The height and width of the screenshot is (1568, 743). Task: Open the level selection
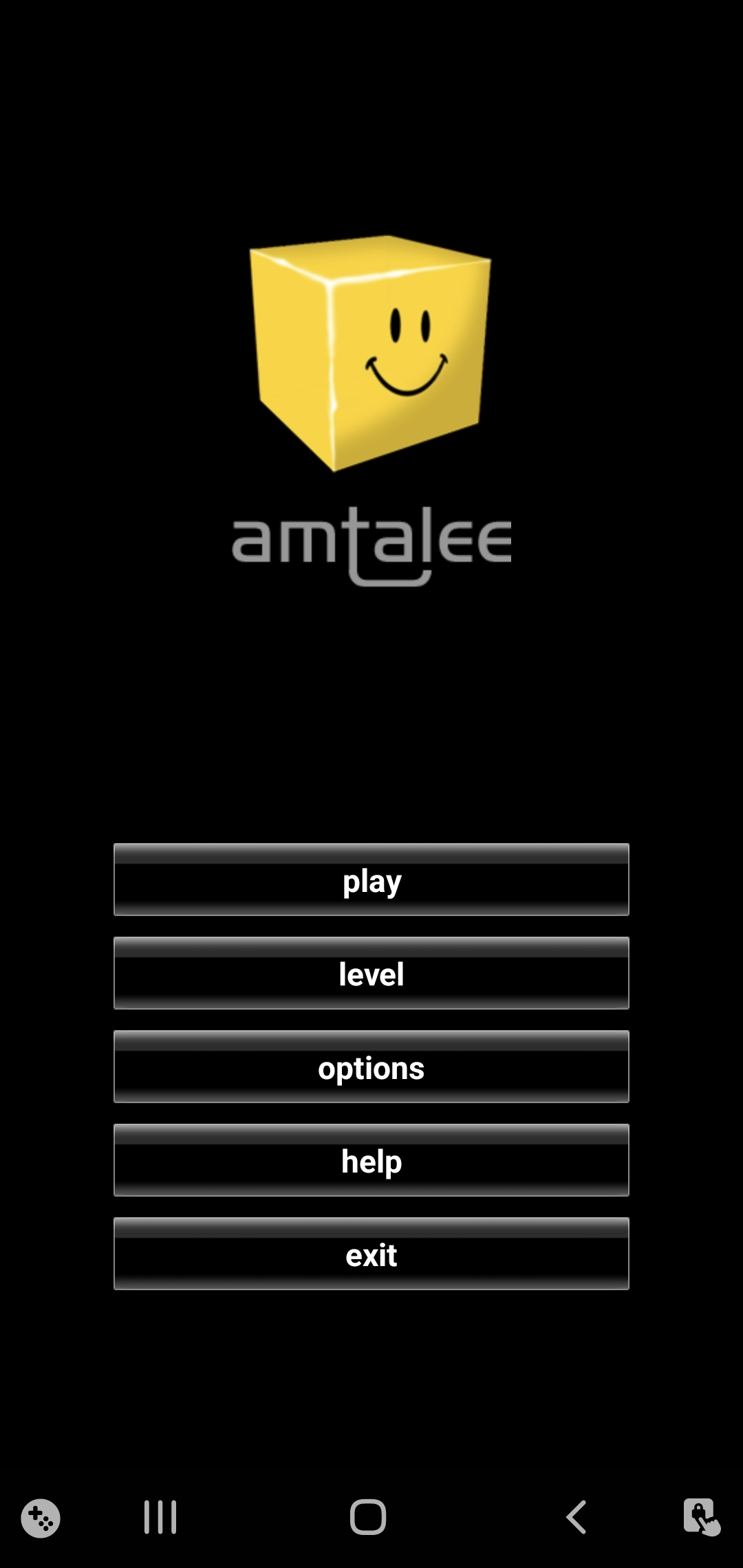point(371,973)
